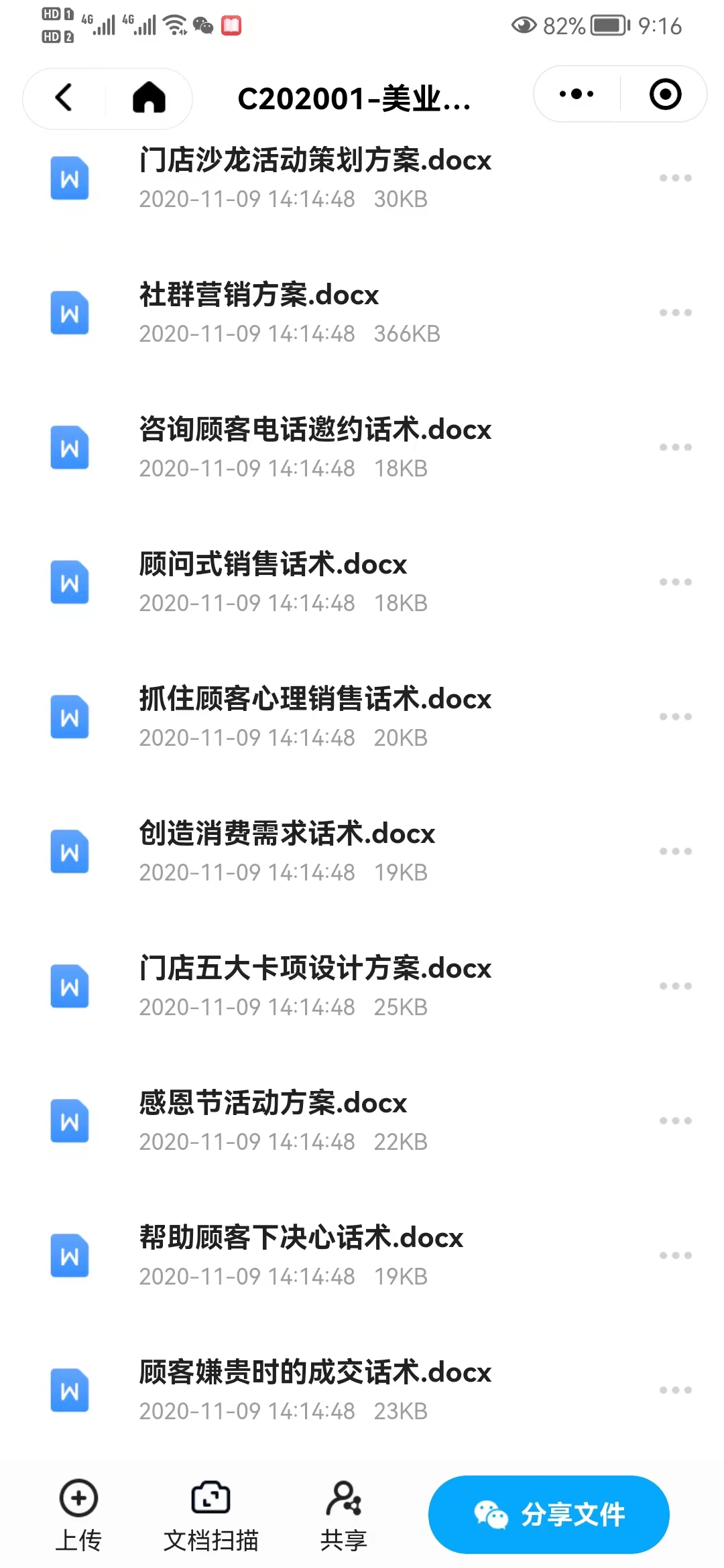The image size is (724, 1568).
Task: Open the Word file icon for 感恩节活动方案.docx
Action: pyautogui.click(x=69, y=1120)
